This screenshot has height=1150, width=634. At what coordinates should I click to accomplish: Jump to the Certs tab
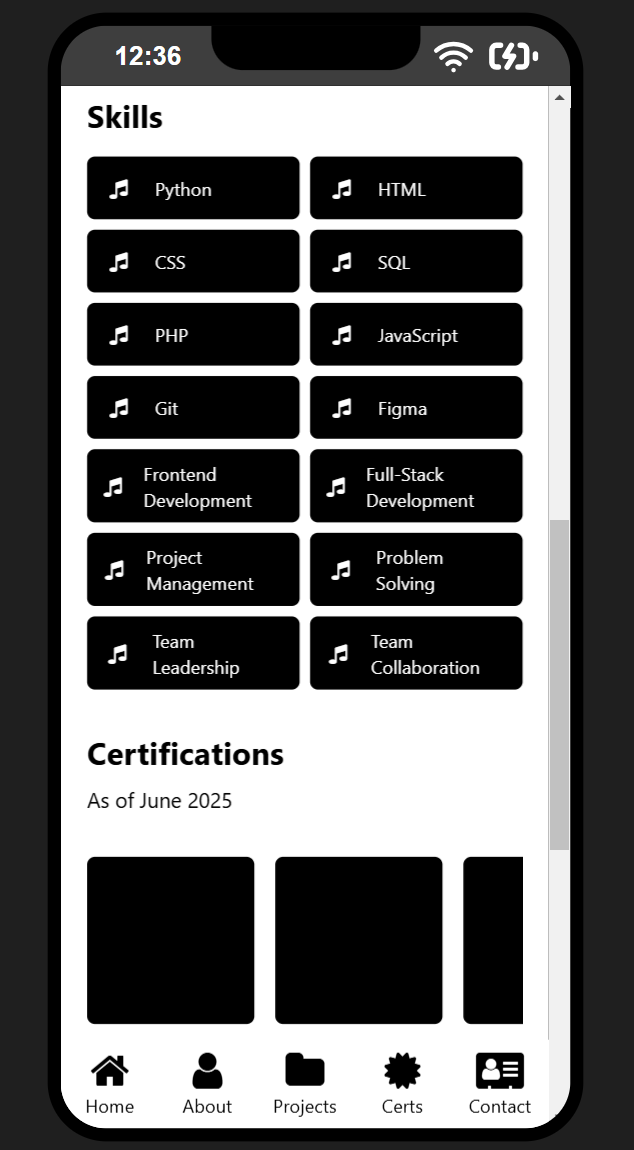coord(402,1084)
